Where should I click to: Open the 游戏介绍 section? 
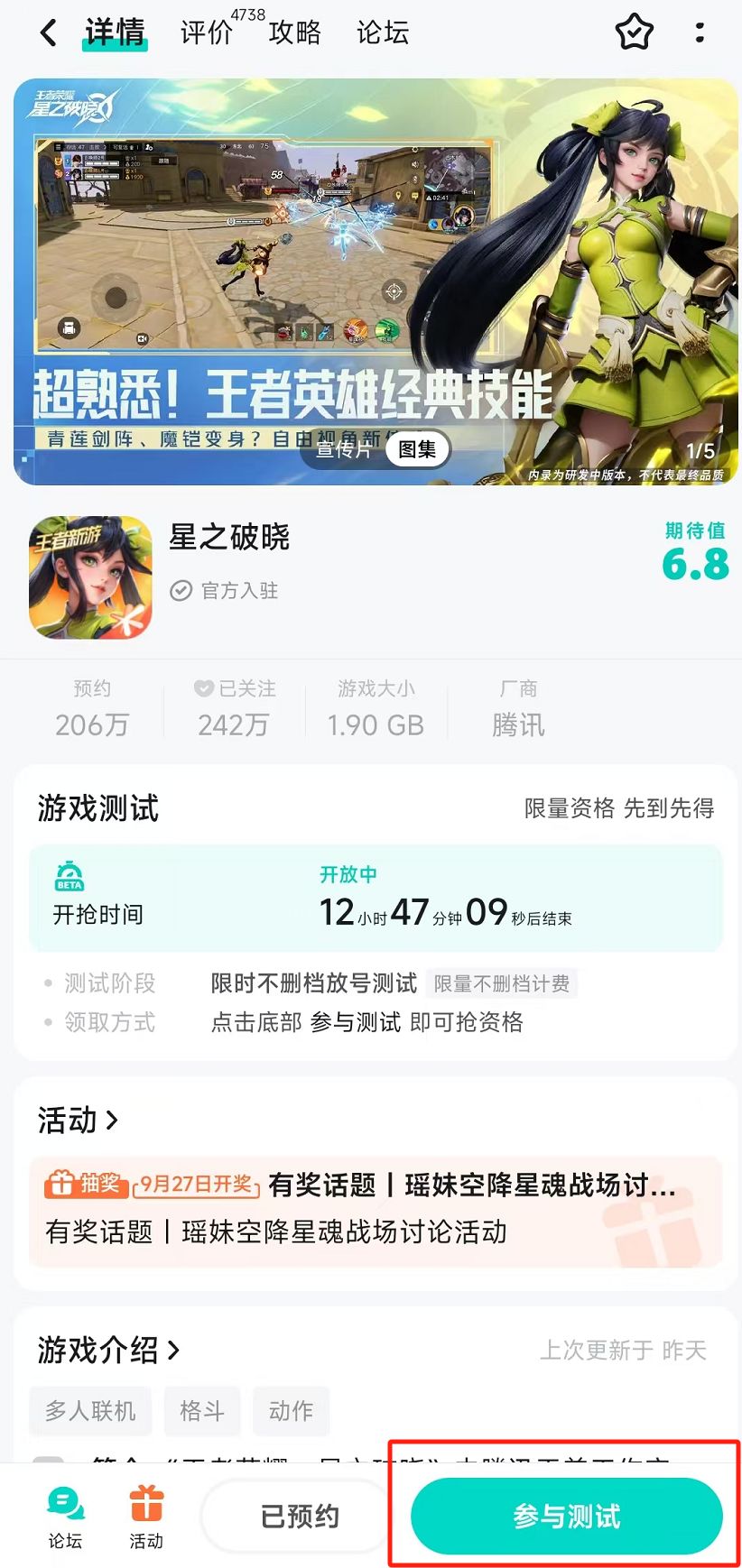(108, 1351)
